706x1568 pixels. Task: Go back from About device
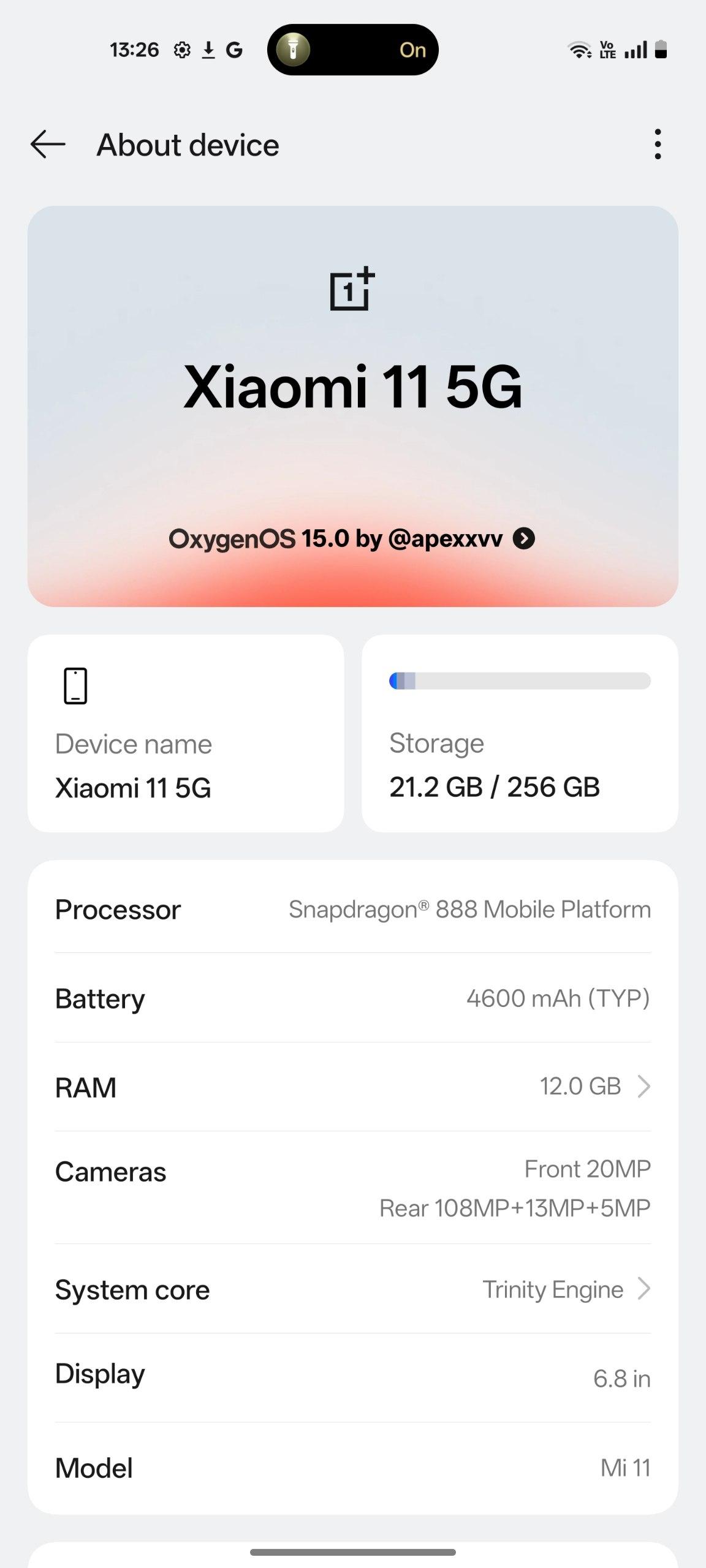48,145
